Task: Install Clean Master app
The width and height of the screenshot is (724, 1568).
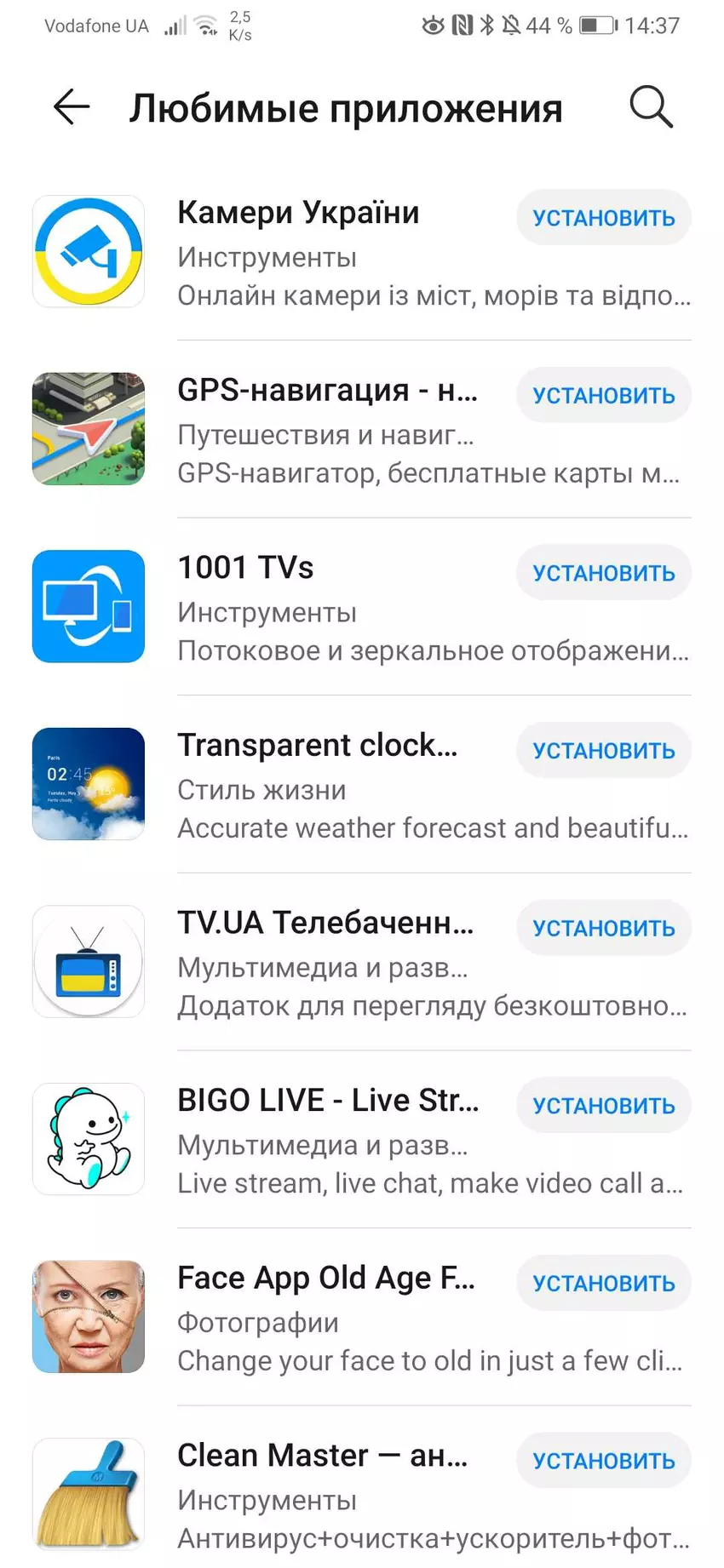Action: pos(603,1461)
